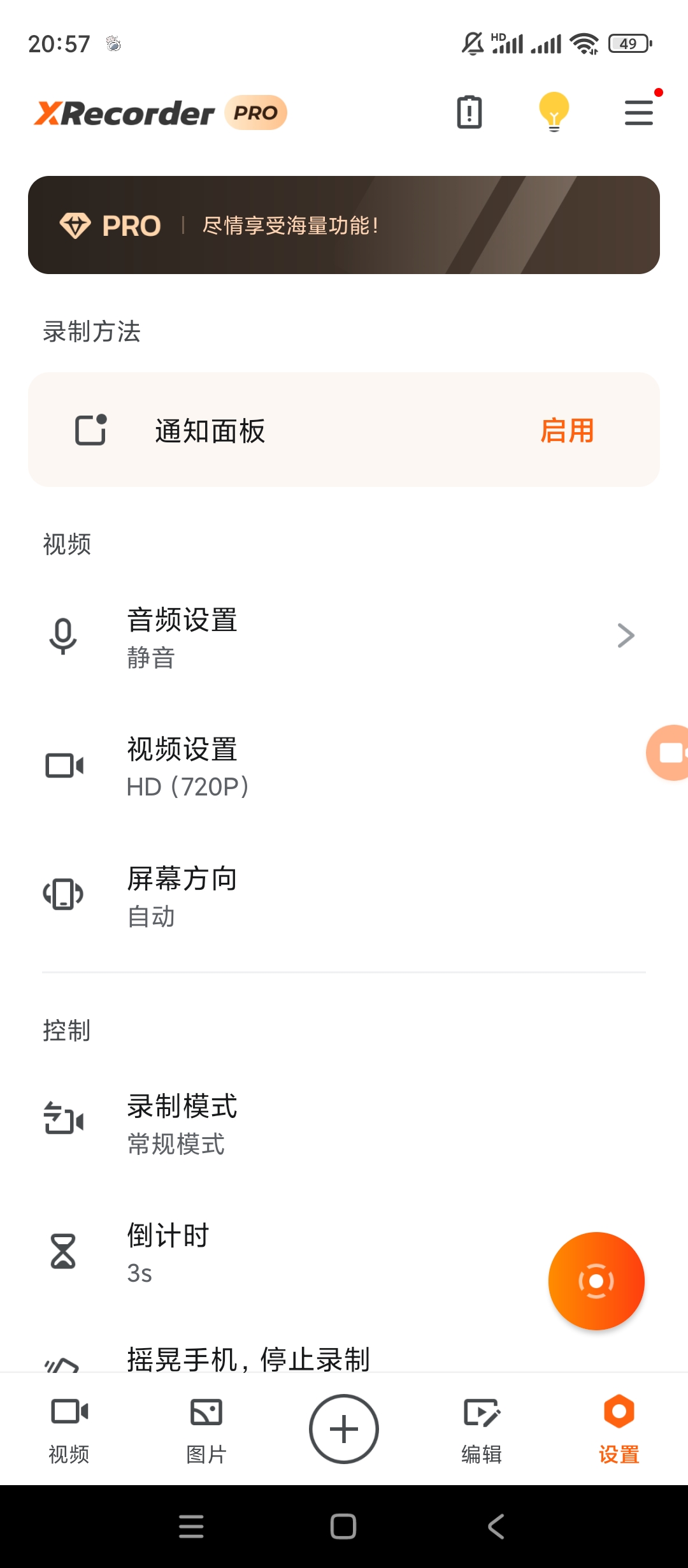Start recording with the orange floating button
Screen dimensions: 688x1568
click(596, 1281)
